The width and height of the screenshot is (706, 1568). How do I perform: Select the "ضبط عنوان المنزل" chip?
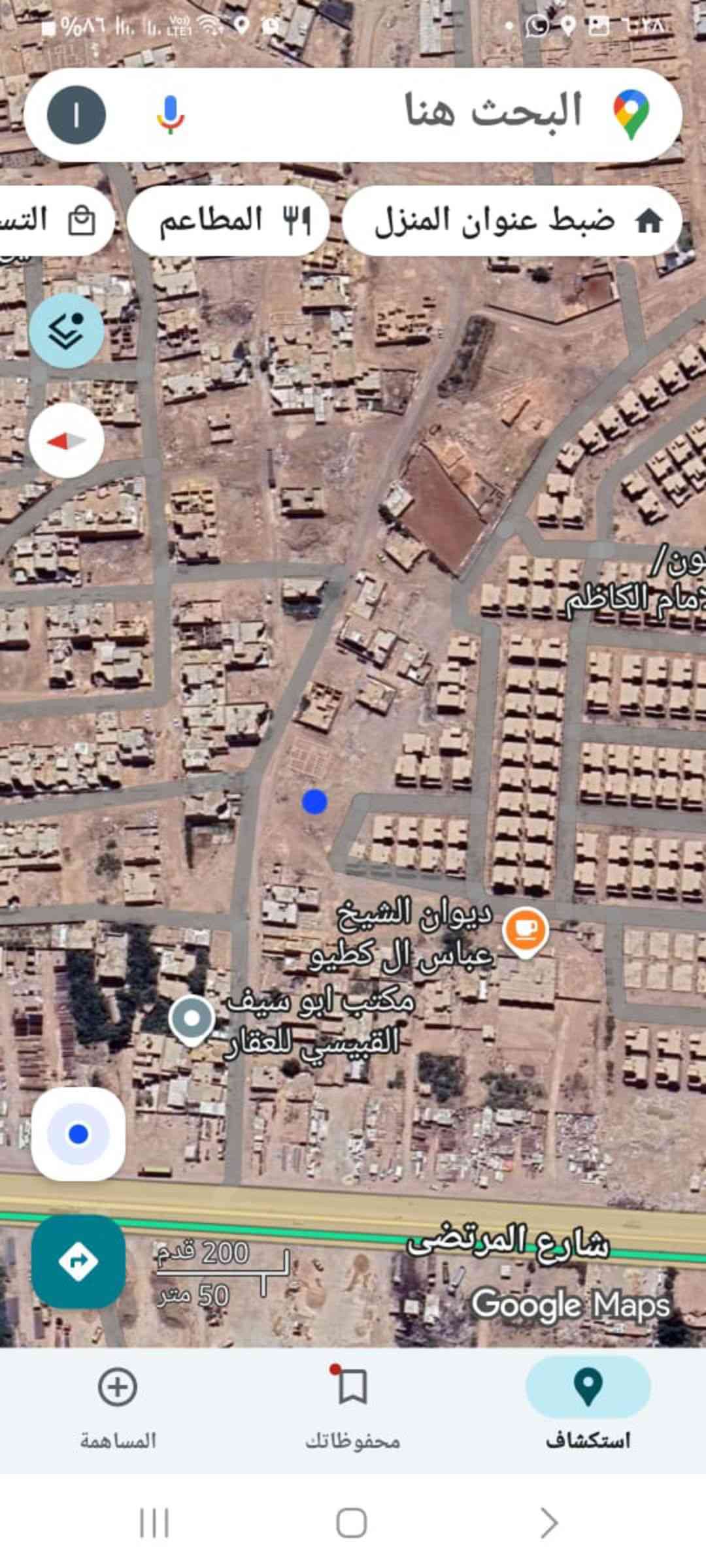pos(512,221)
